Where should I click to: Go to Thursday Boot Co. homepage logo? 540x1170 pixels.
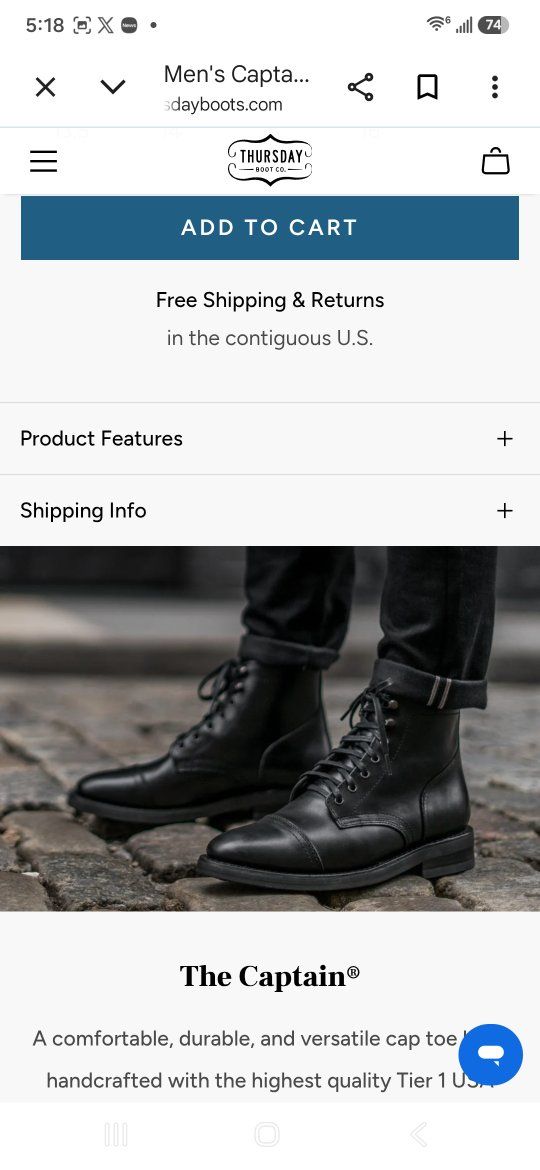pyautogui.click(x=269, y=160)
